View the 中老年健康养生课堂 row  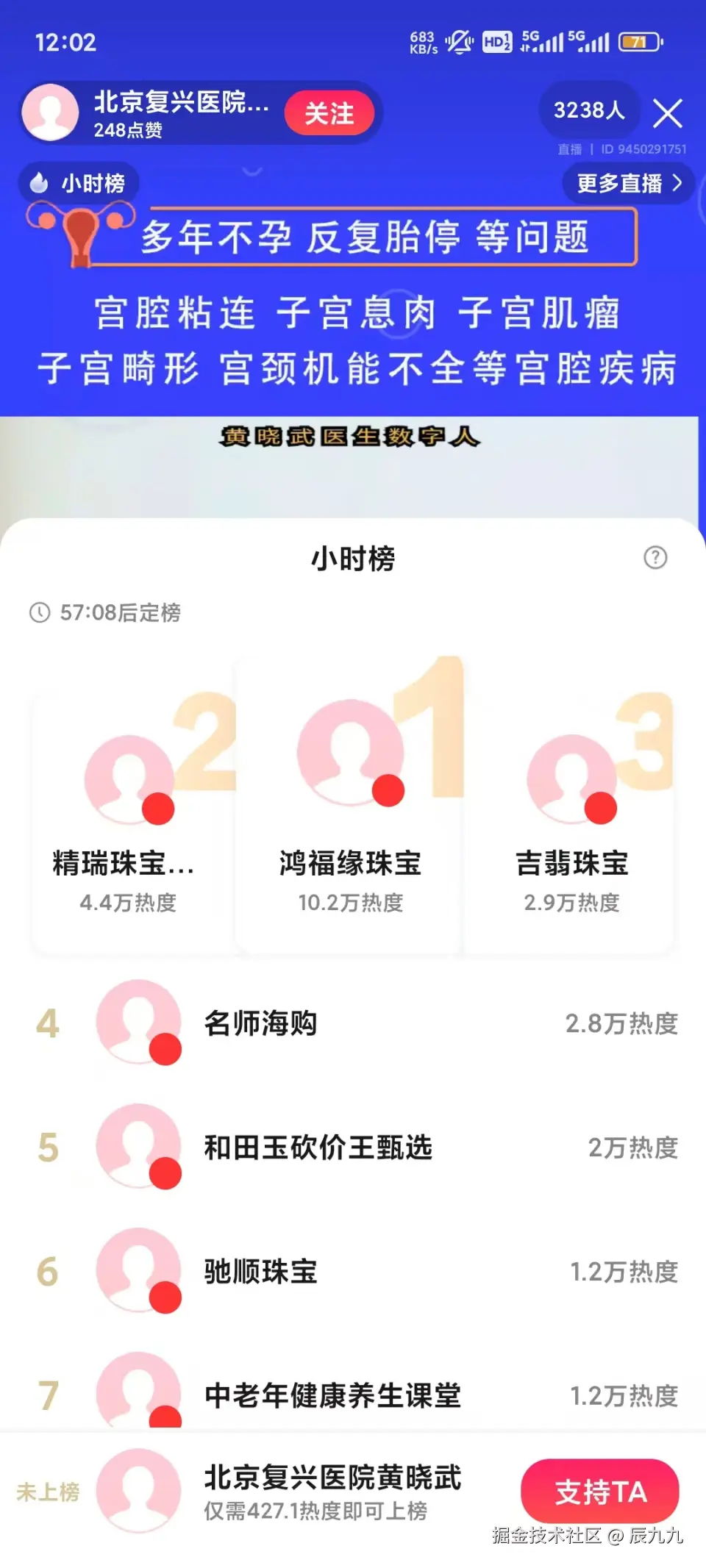point(353,1395)
